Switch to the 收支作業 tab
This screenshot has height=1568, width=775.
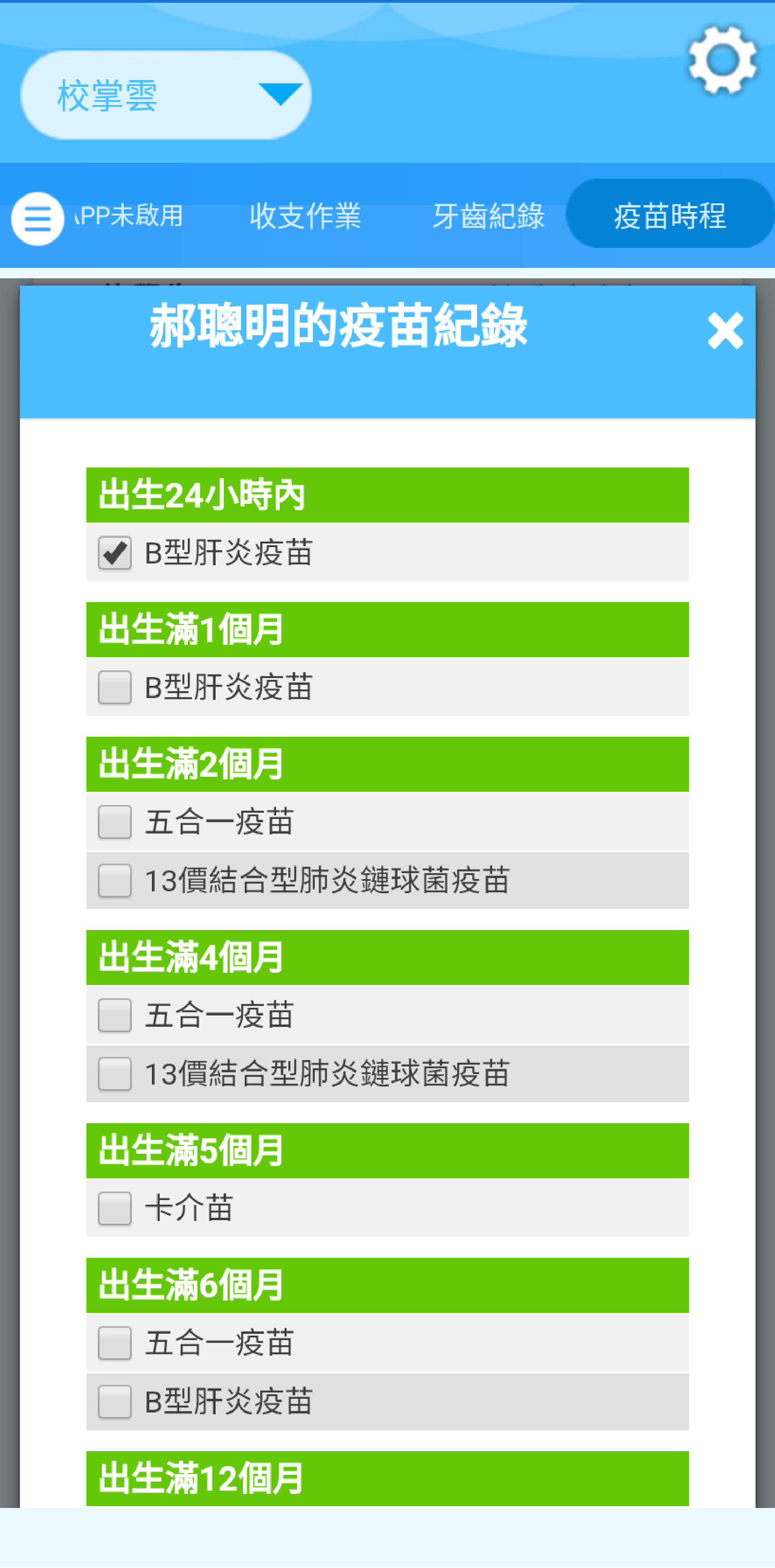pos(306,216)
